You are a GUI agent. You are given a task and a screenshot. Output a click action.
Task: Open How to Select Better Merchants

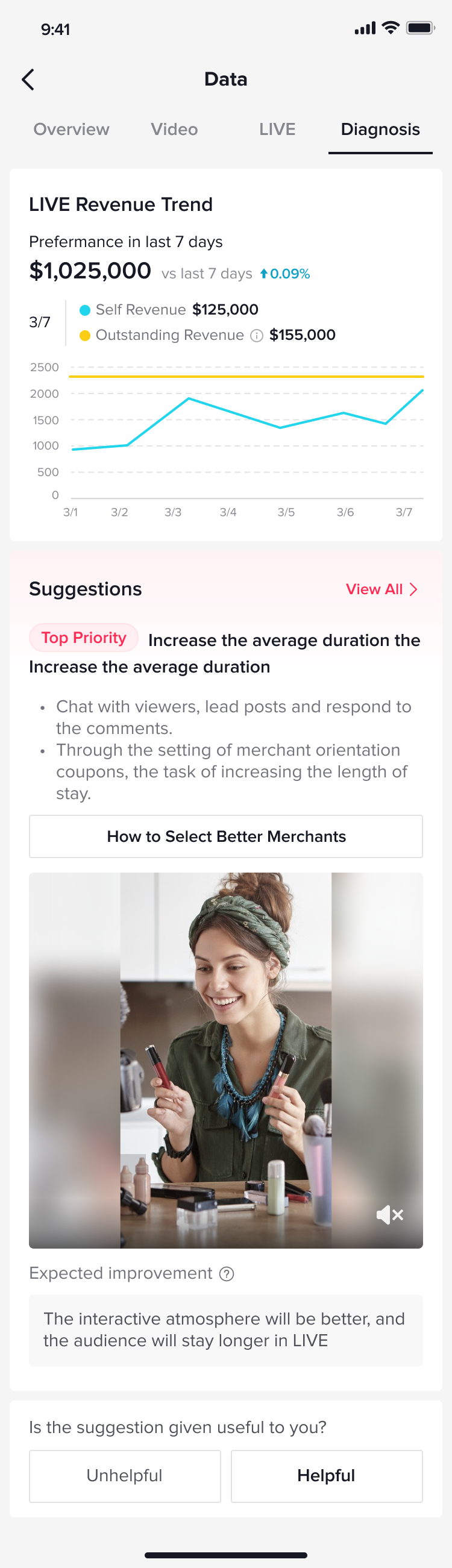tap(225, 836)
